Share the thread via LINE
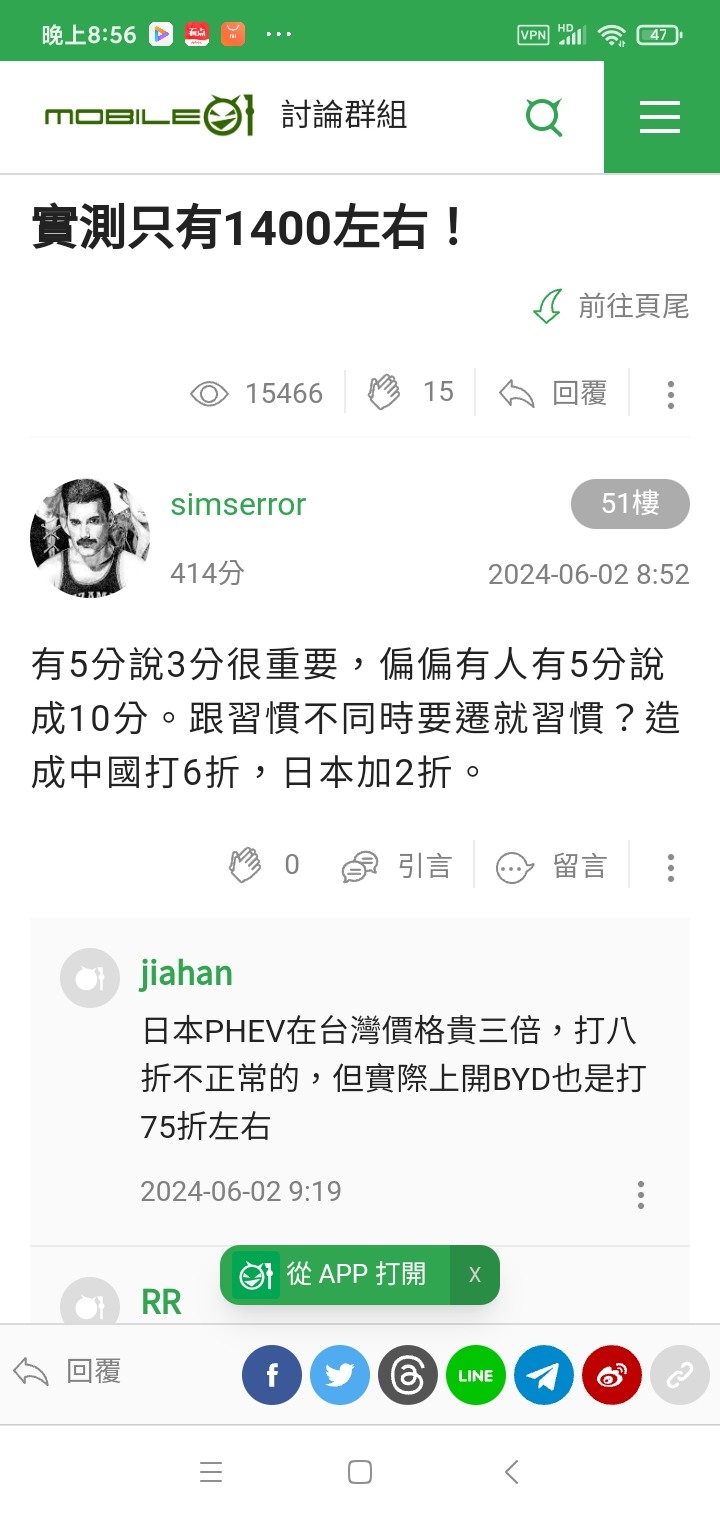This screenshot has height=1520, width=720. 475,1375
